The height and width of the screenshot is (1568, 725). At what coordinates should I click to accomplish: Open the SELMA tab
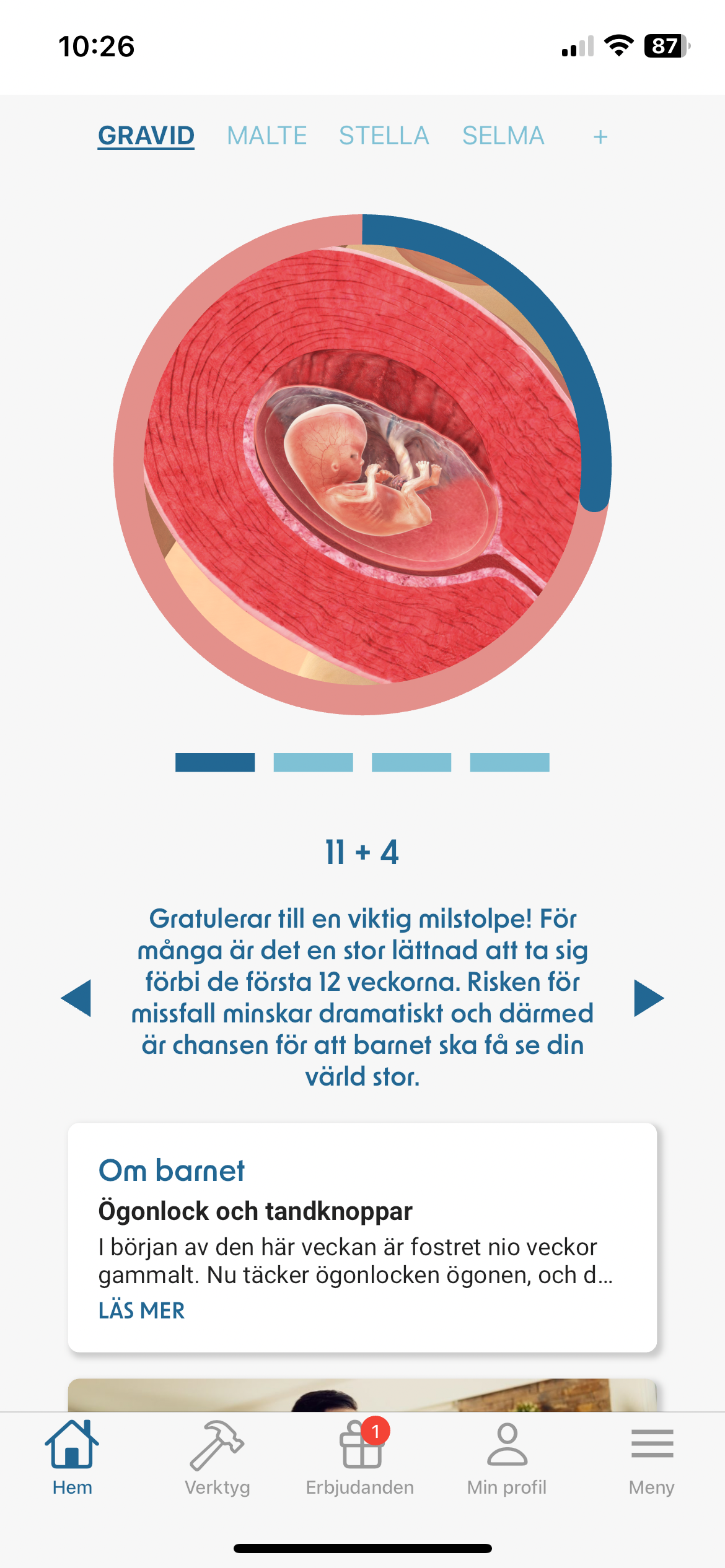503,136
